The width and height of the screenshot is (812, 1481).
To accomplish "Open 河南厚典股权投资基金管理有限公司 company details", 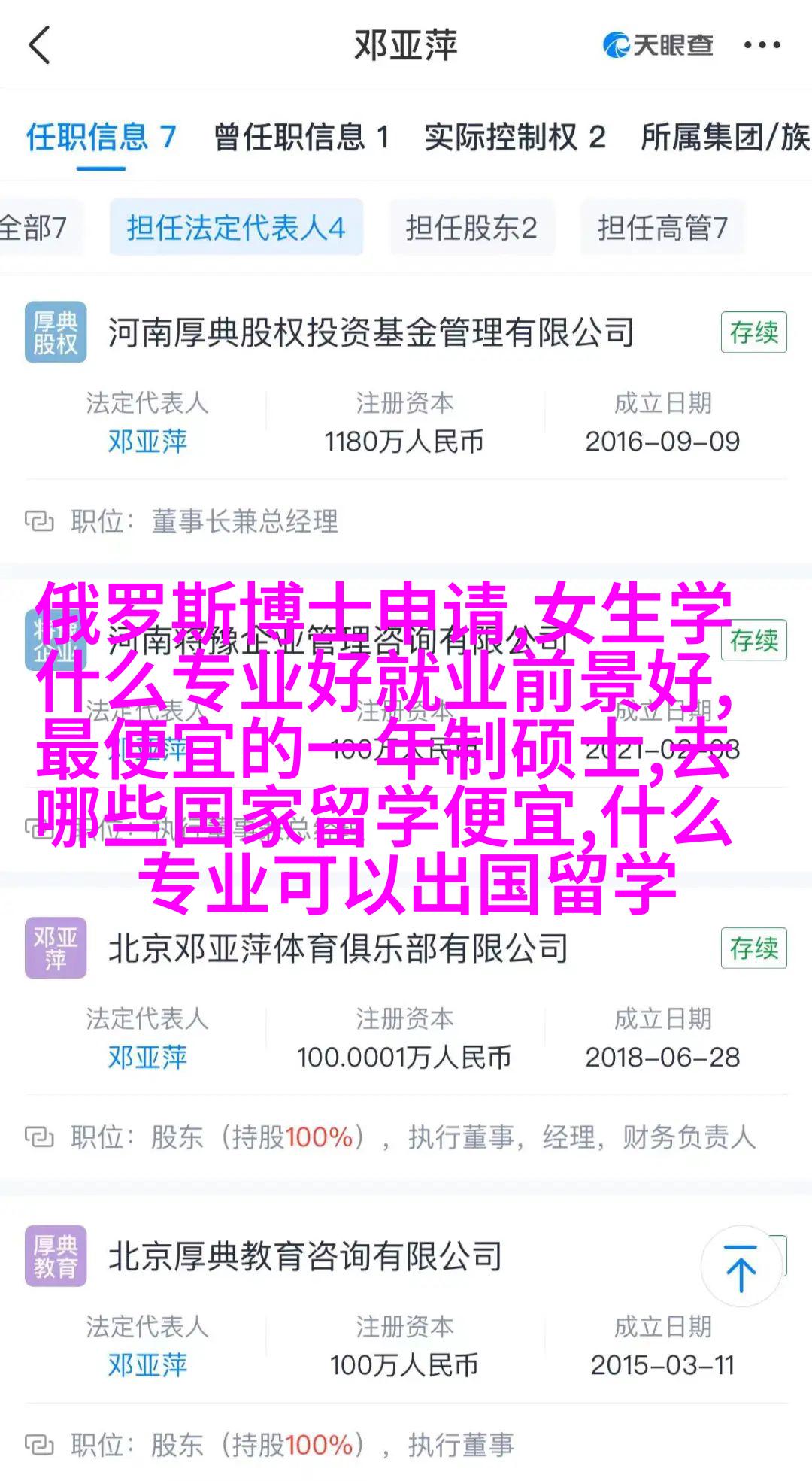I will pyautogui.click(x=371, y=332).
